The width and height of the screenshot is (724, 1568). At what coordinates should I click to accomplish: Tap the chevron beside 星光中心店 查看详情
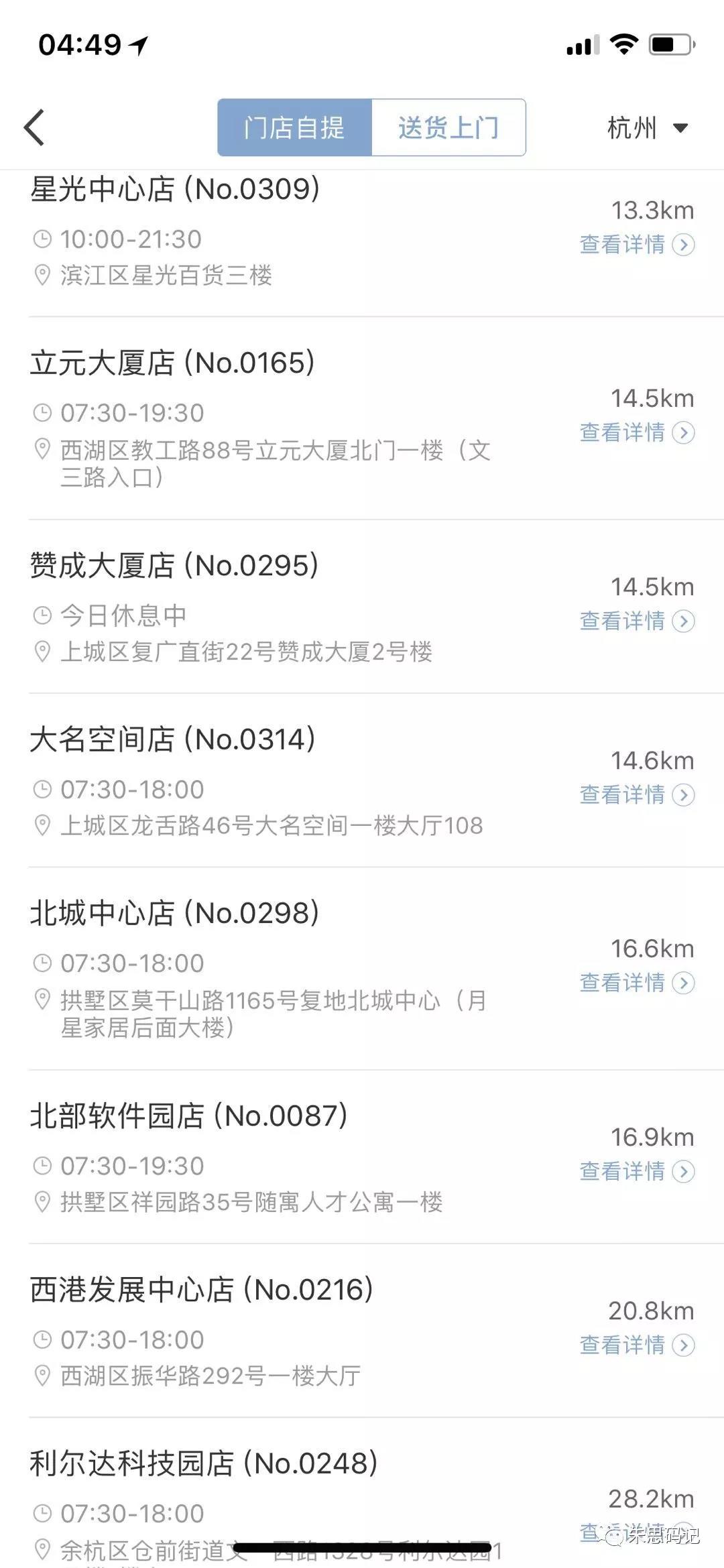[683, 245]
